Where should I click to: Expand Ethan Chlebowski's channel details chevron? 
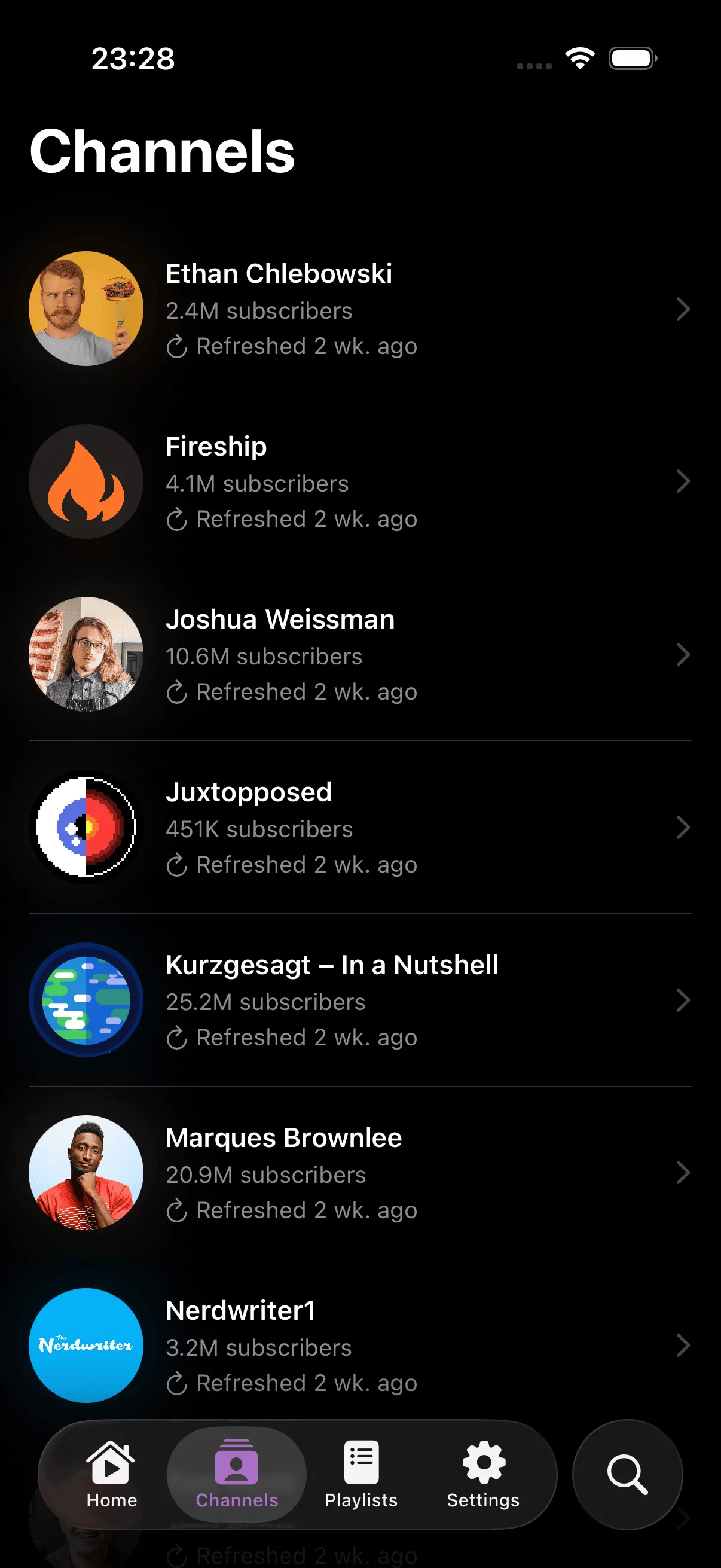[684, 309]
